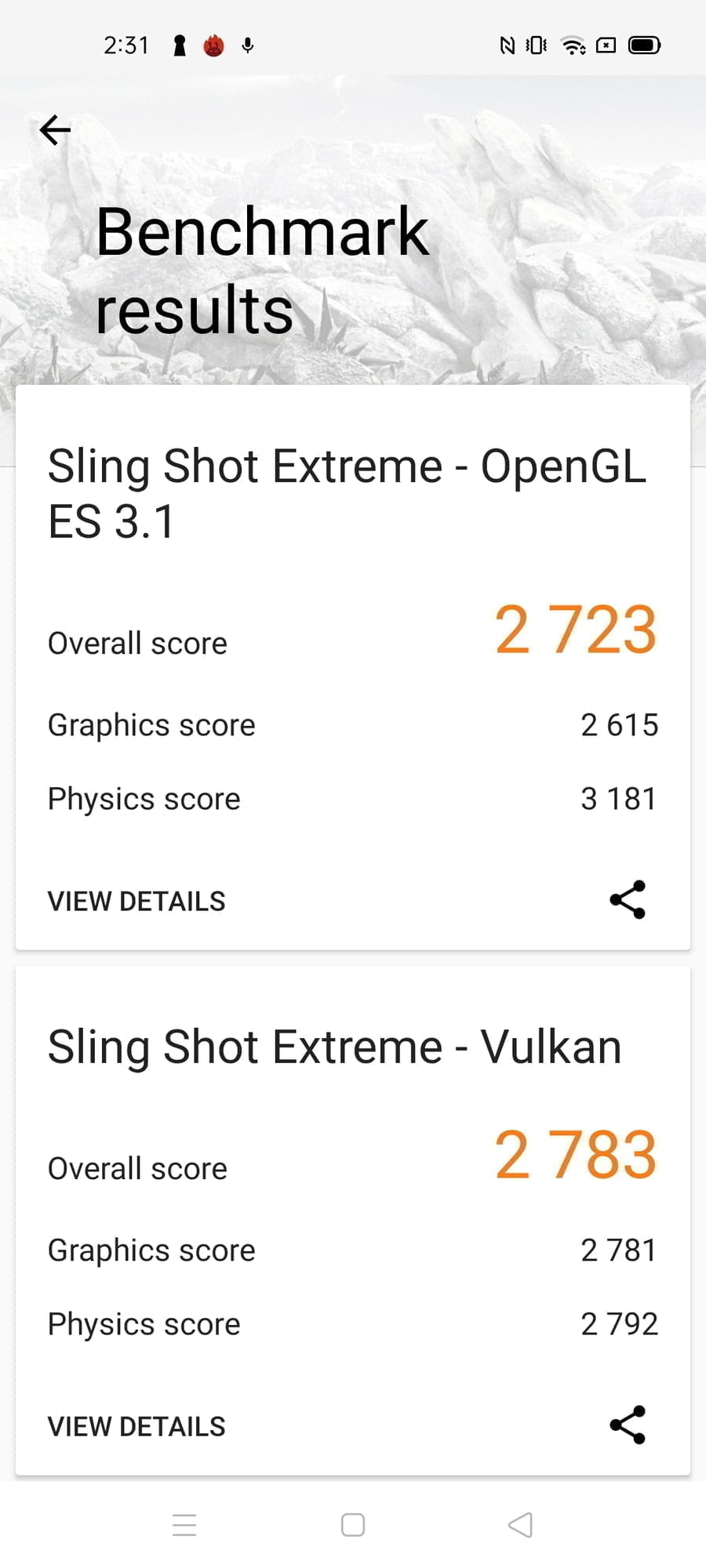
Task: Go back using the top arrow
Action: pos(55,130)
